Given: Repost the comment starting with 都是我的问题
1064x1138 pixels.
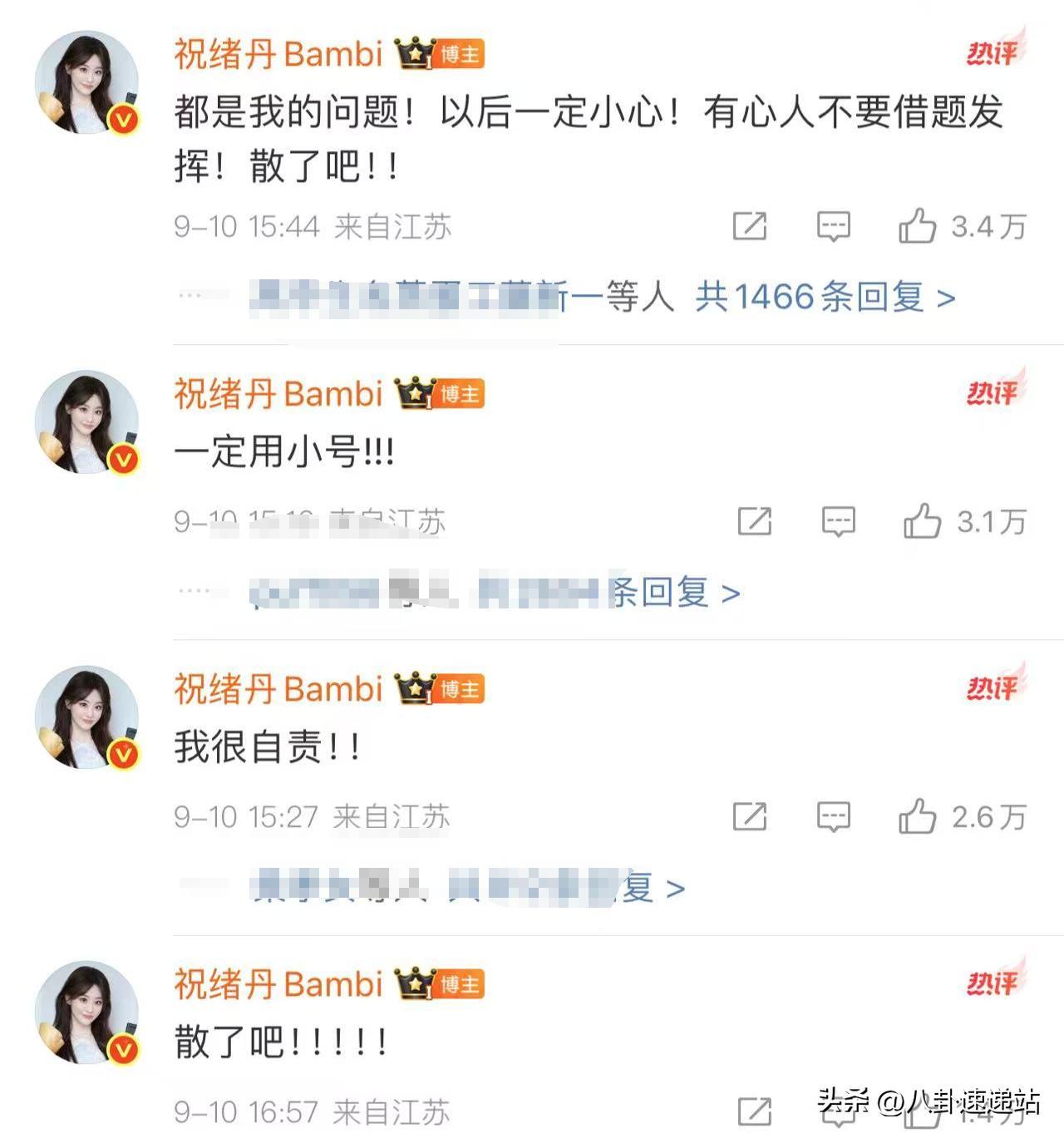Looking at the screenshot, I should (x=749, y=226).
